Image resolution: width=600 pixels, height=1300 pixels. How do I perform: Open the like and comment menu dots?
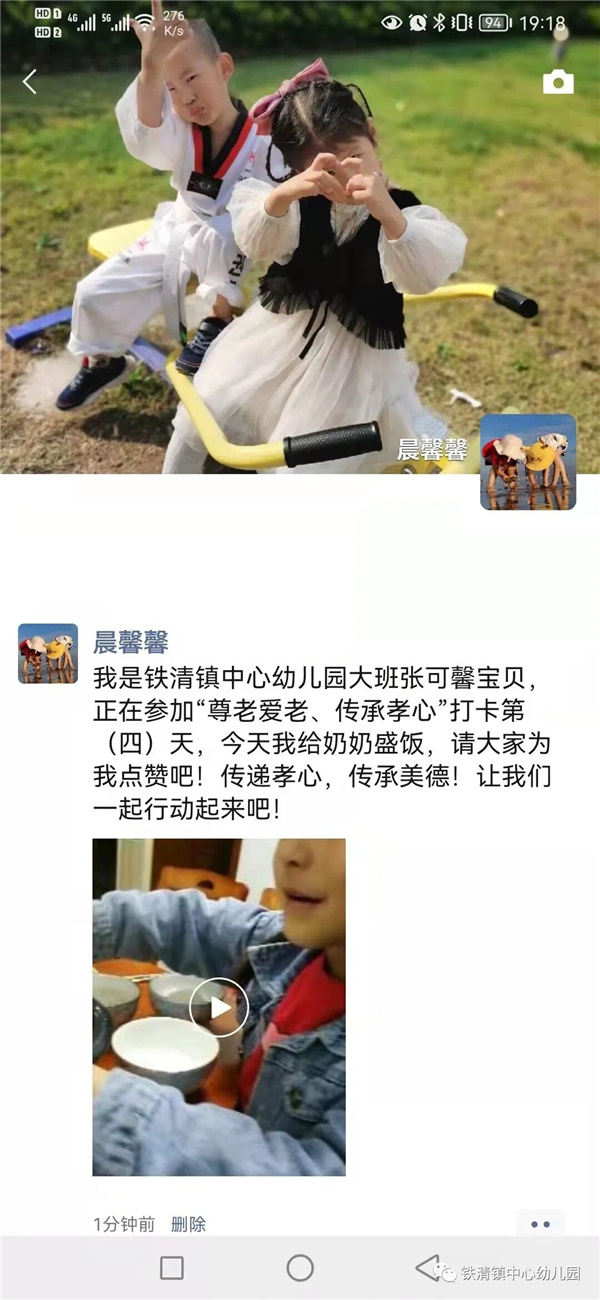point(540,1224)
